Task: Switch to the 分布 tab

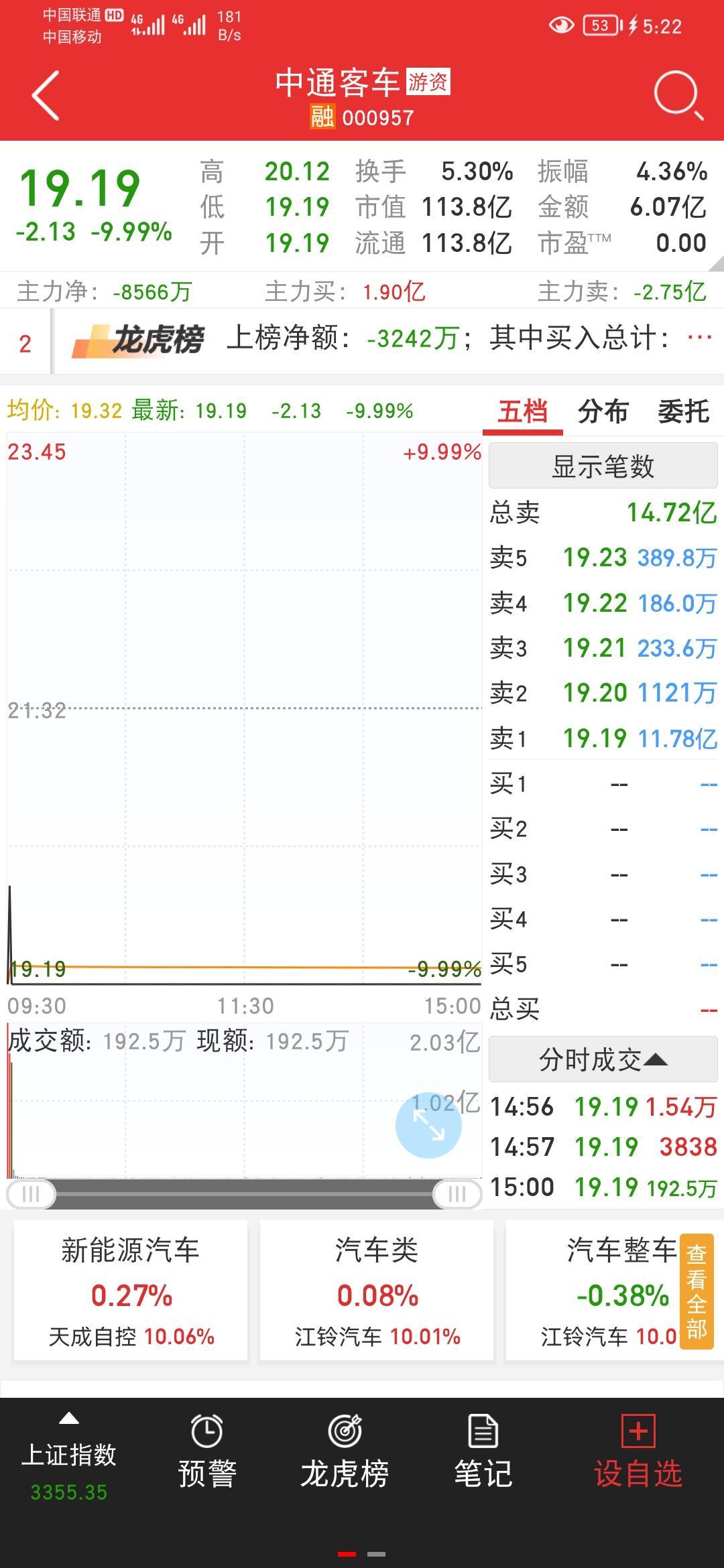Action: 603,411
